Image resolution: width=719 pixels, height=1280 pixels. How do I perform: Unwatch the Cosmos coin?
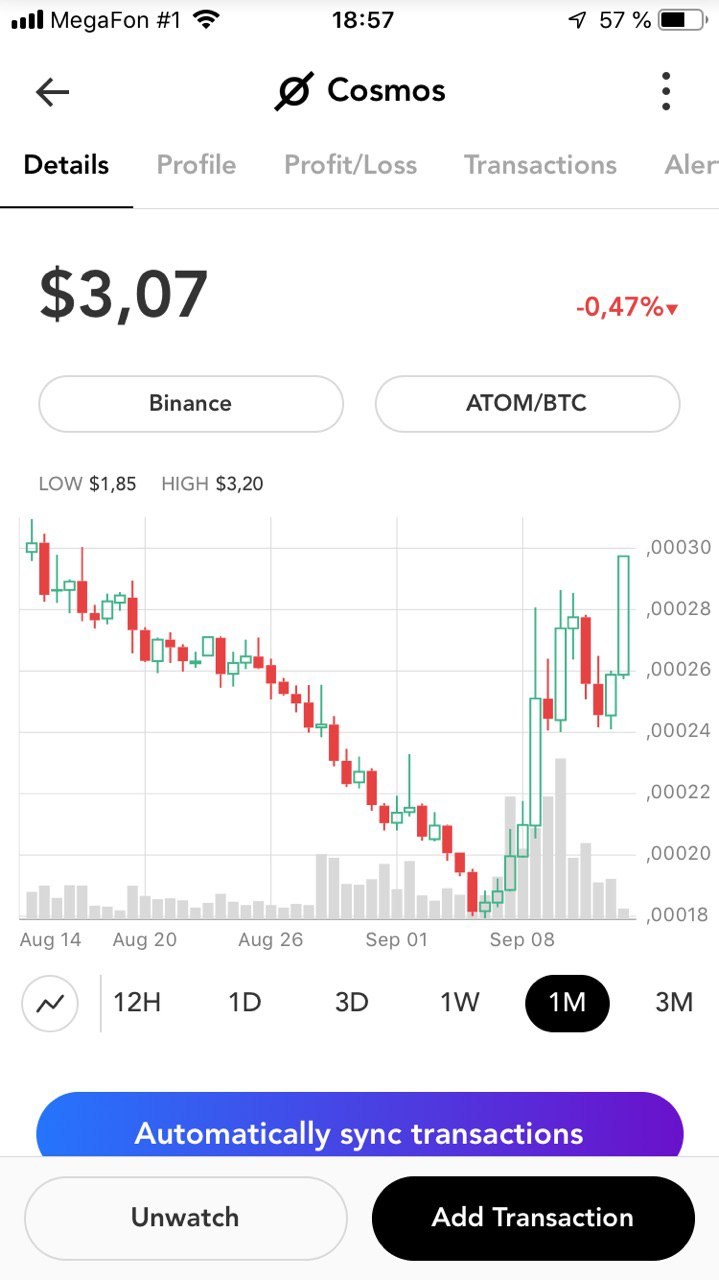pyautogui.click(x=185, y=1218)
